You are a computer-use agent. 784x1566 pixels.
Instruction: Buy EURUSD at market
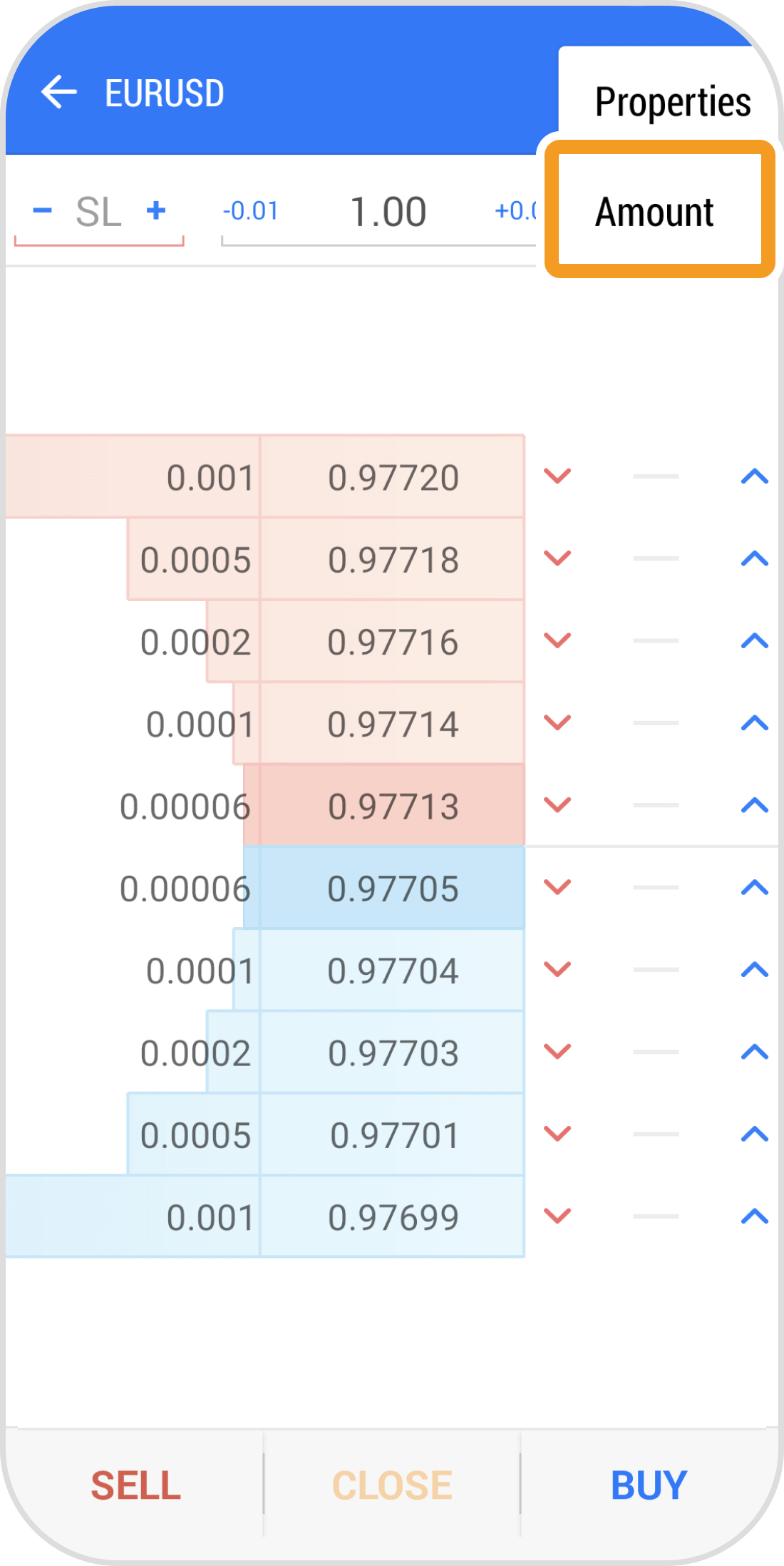click(x=649, y=1485)
